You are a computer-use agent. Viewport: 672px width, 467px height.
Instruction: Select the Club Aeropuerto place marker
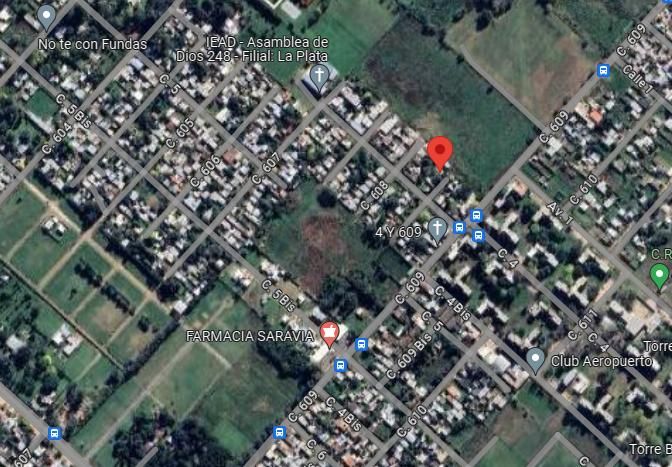[535, 361]
